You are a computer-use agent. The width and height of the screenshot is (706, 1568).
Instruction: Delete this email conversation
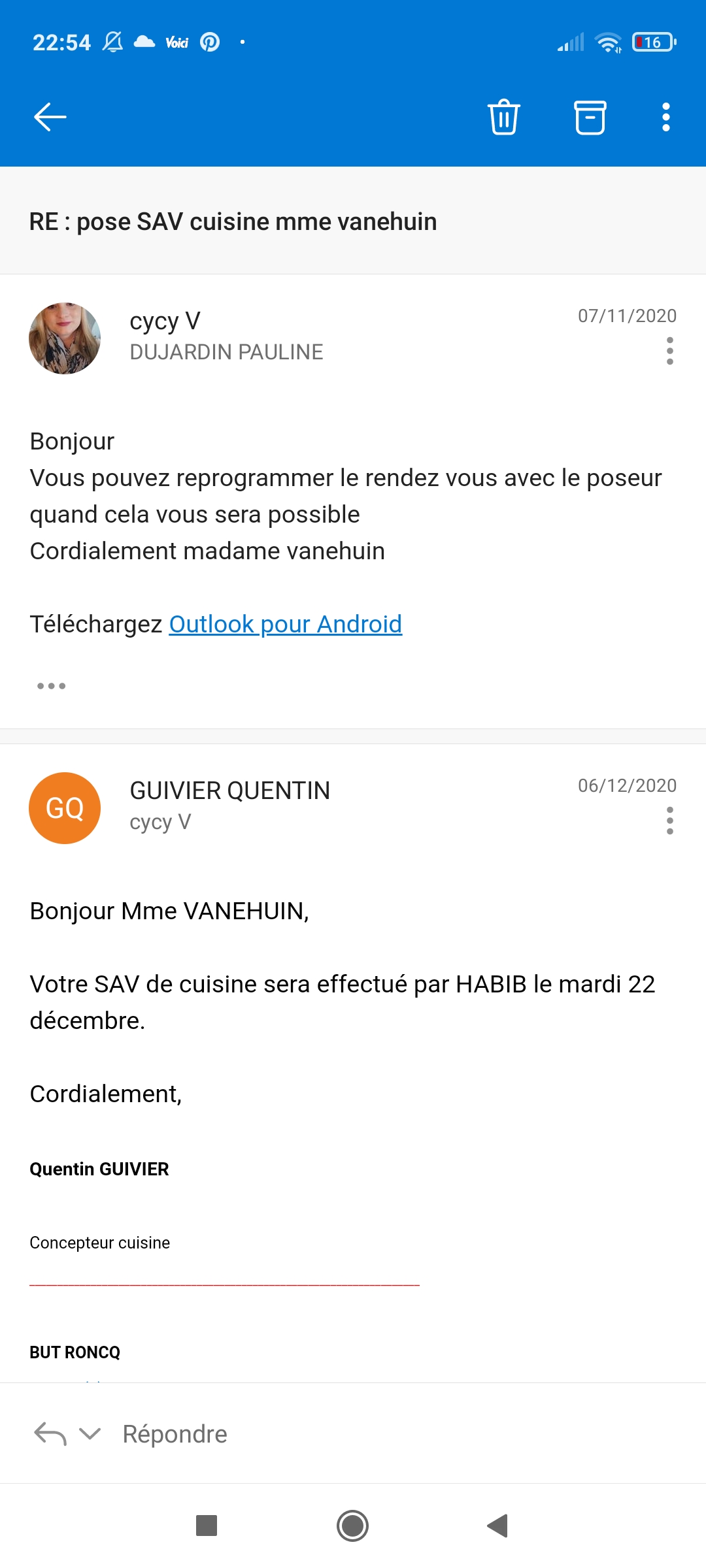[504, 118]
